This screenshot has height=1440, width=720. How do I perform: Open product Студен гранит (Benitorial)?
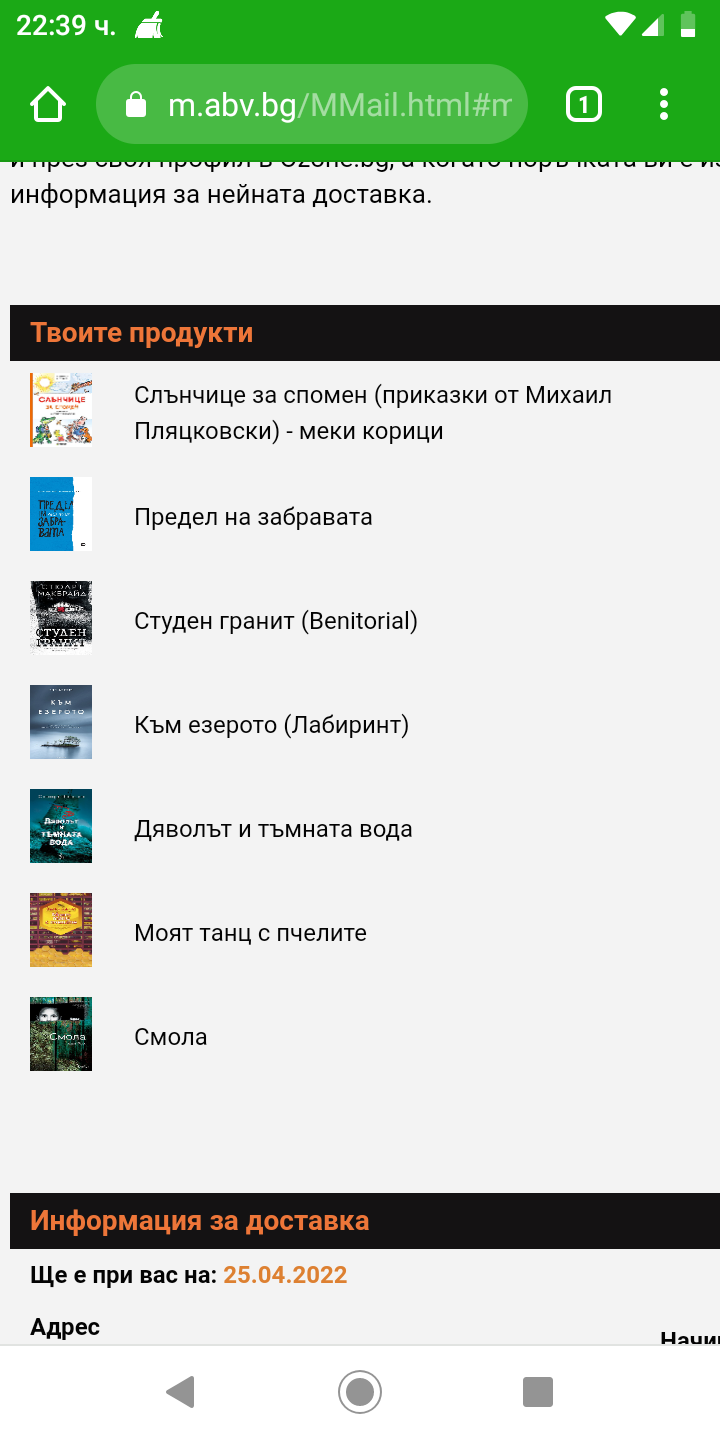276,621
